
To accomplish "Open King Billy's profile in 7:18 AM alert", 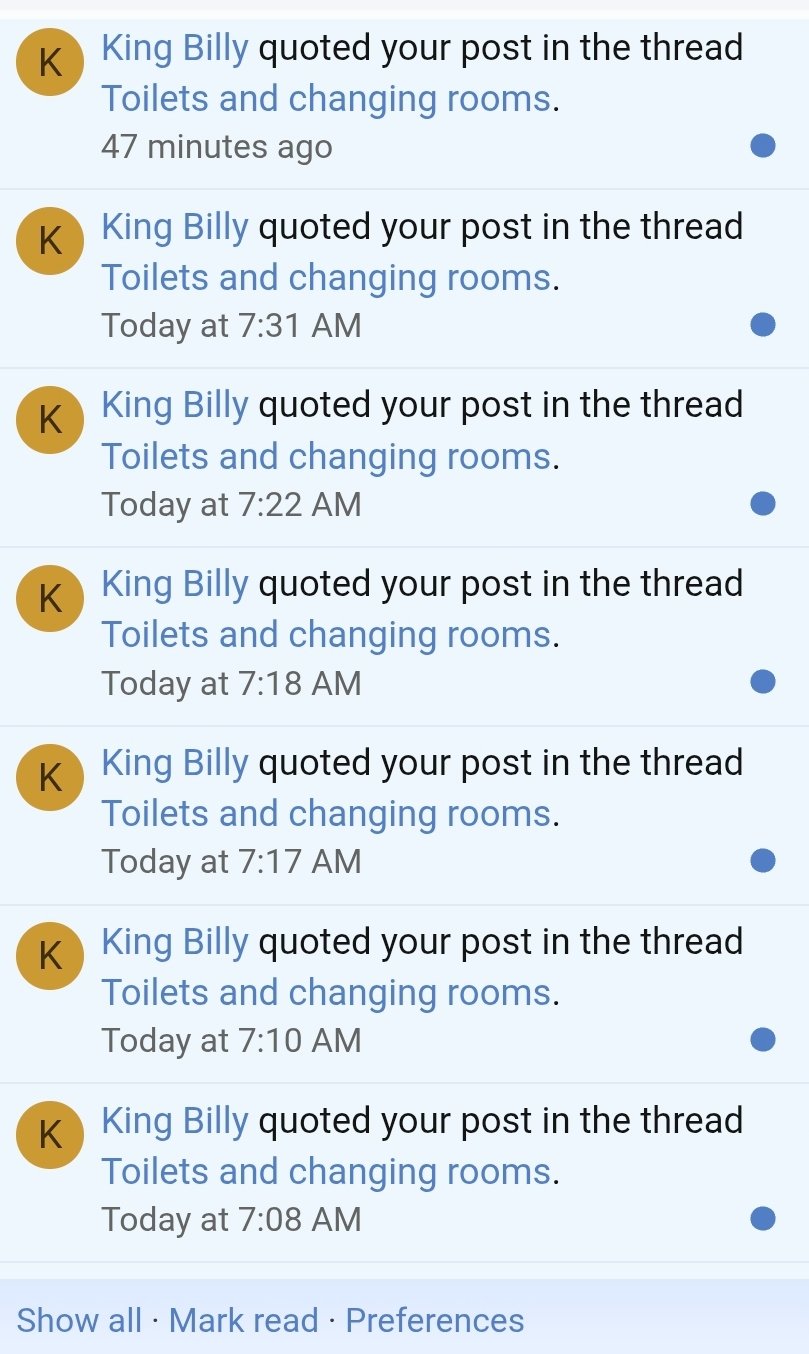I will [175, 584].
